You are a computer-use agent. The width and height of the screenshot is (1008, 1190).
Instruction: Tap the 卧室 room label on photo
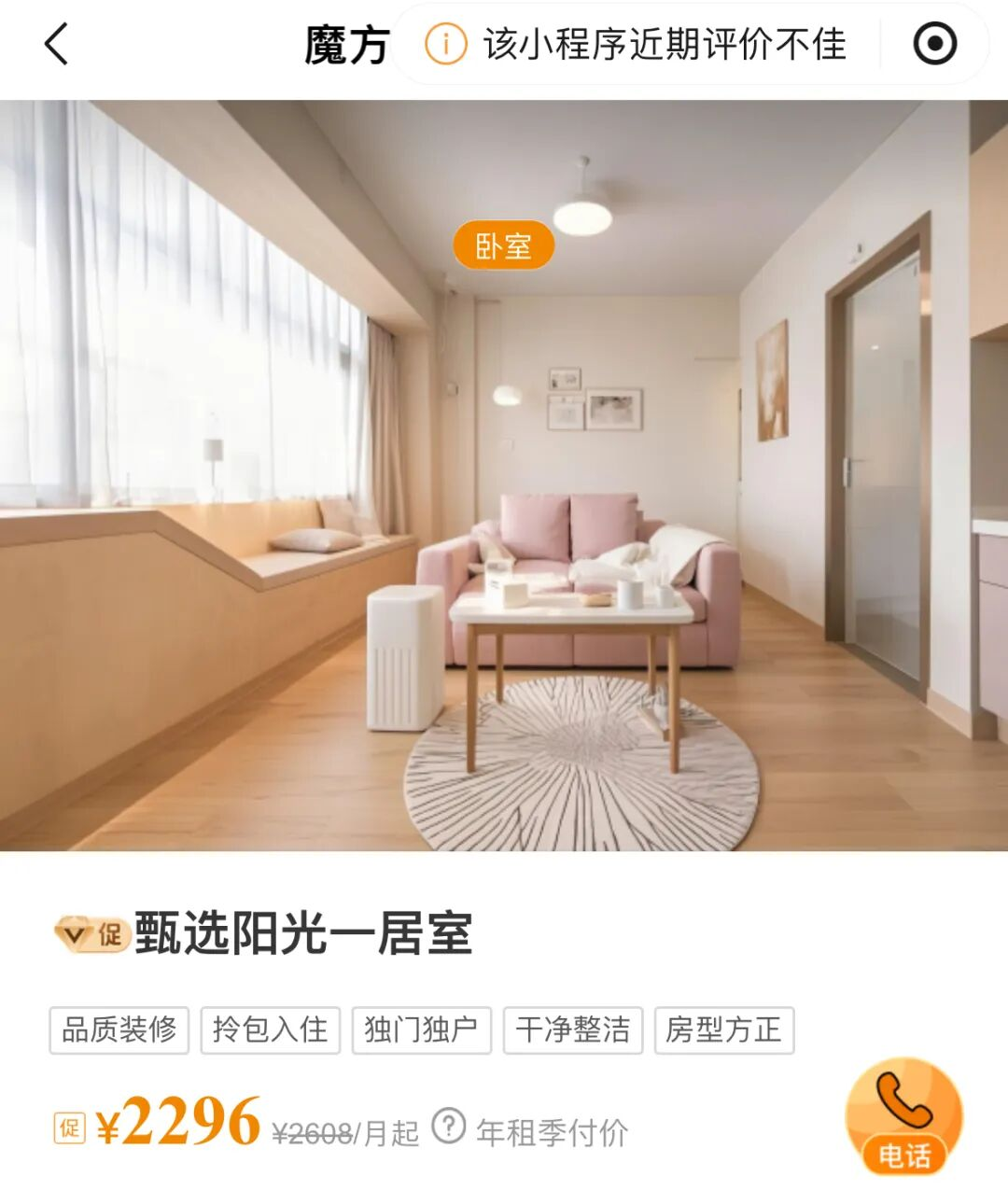pyautogui.click(x=504, y=245)
